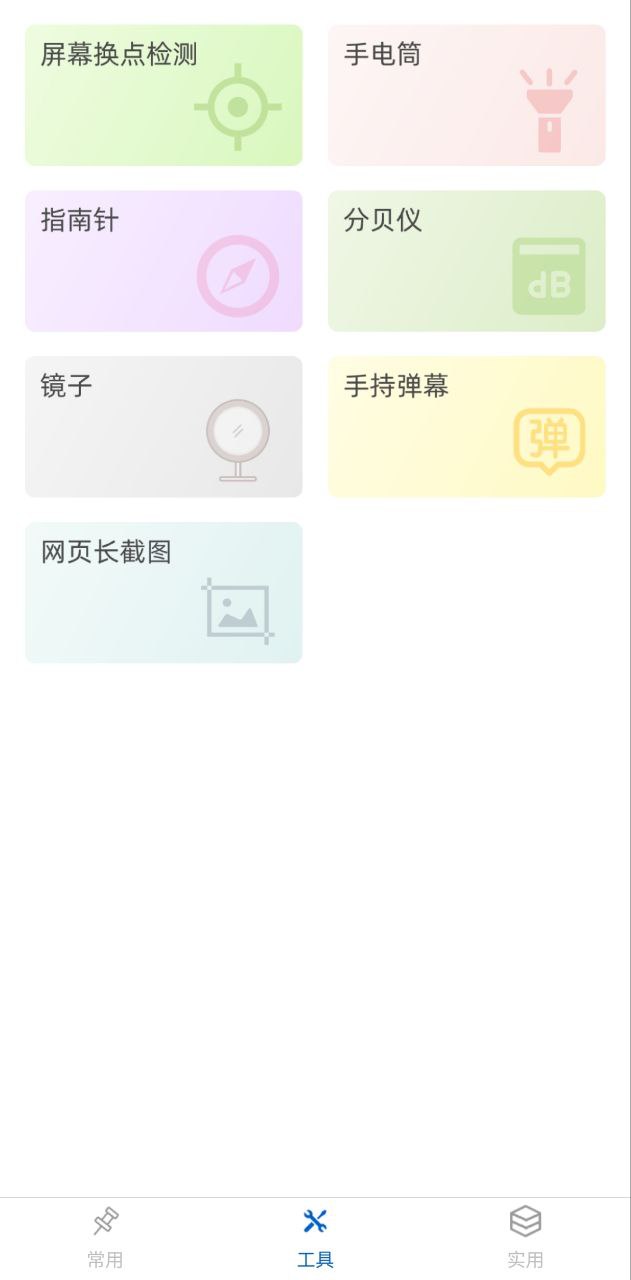Screen dimensions: 631x1280
Task: Launch the 手持弹幕 card
Action: tap(466, 427)
